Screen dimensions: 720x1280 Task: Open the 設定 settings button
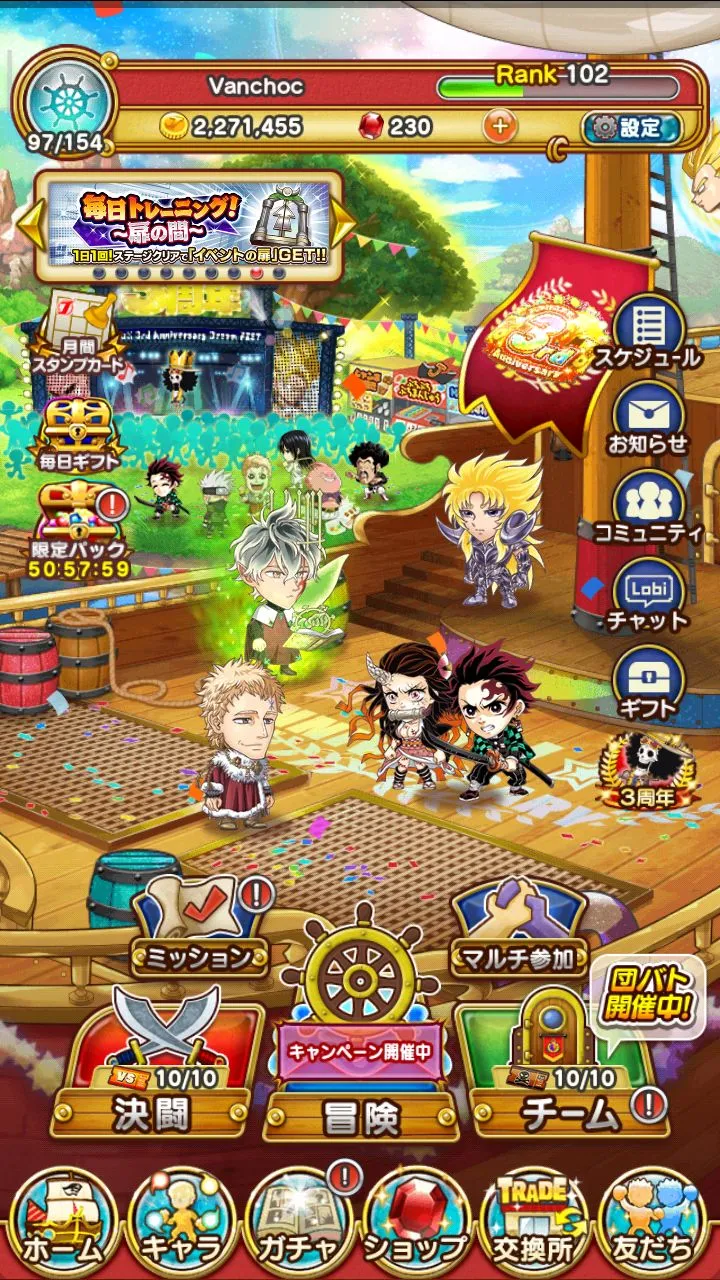pyautogui.click(x=632, y=127)
